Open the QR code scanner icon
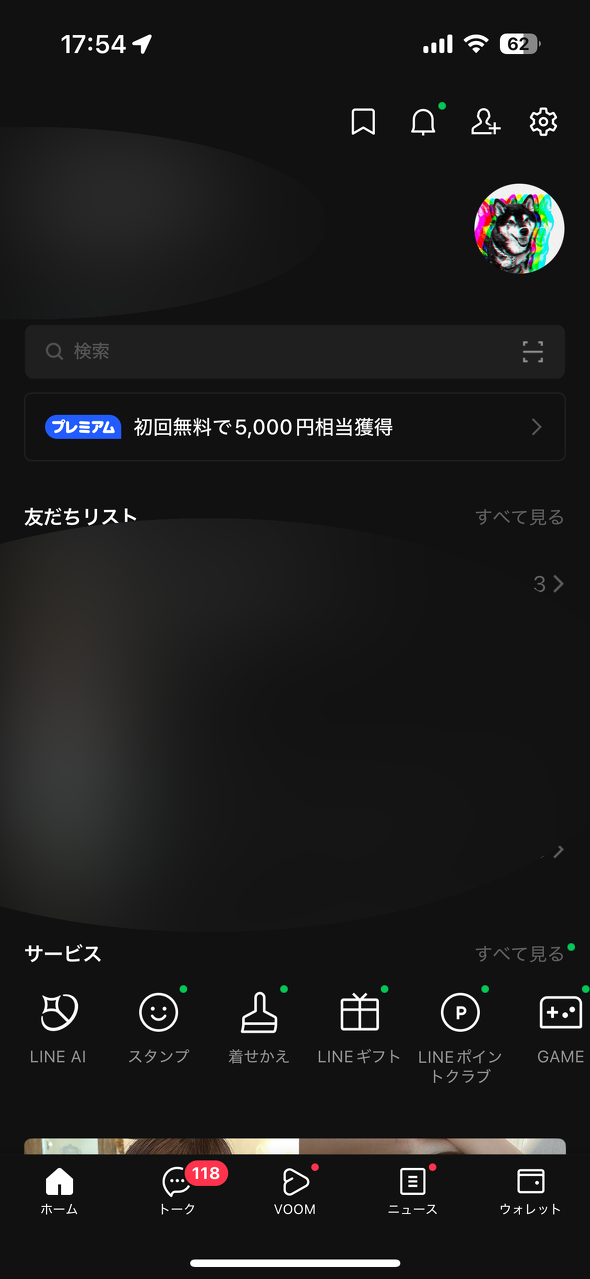 point(533,351)
